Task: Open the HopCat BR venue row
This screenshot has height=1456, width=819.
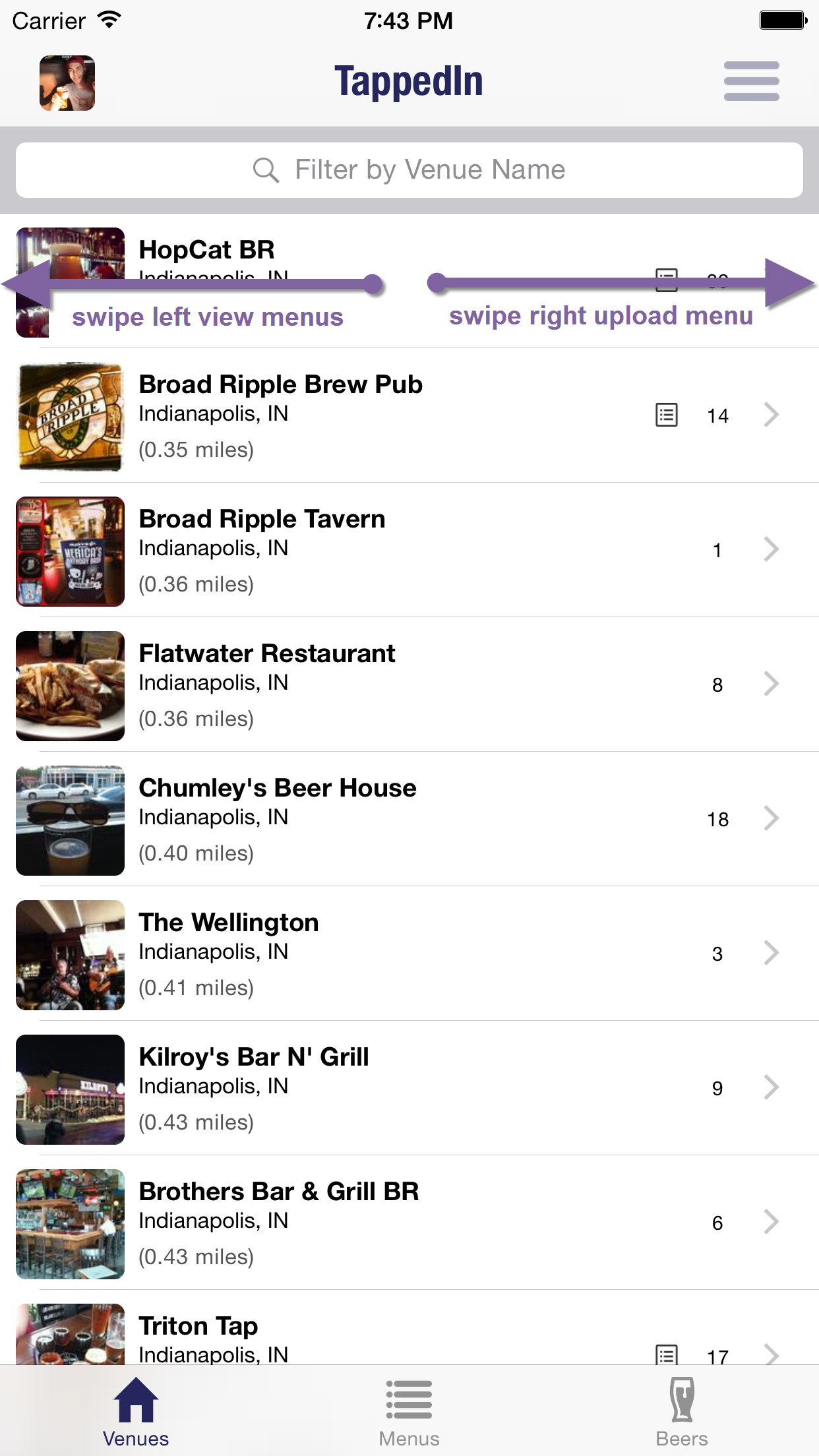Action: coord(409,251)
